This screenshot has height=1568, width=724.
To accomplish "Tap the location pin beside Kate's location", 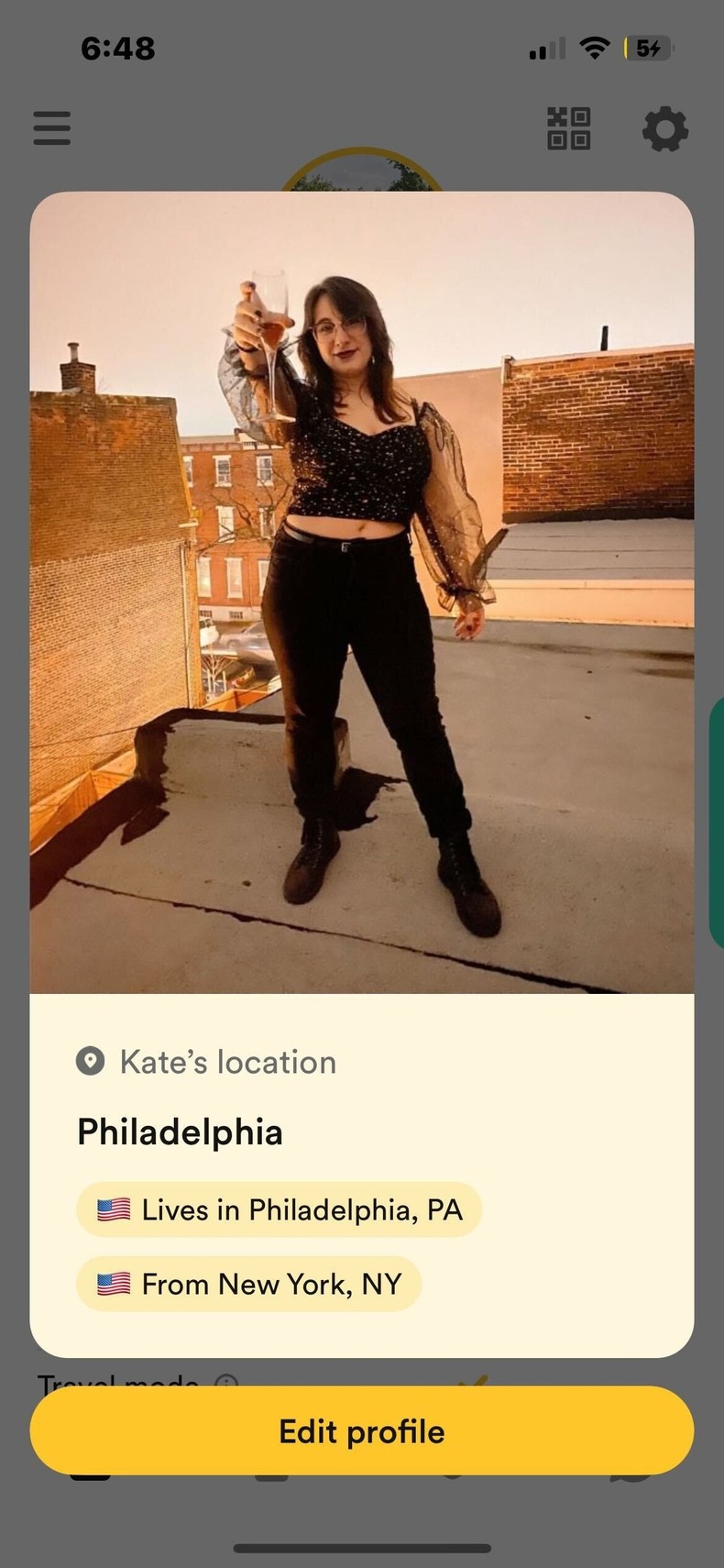I will pyautogui.click(x=89, y=1061).
